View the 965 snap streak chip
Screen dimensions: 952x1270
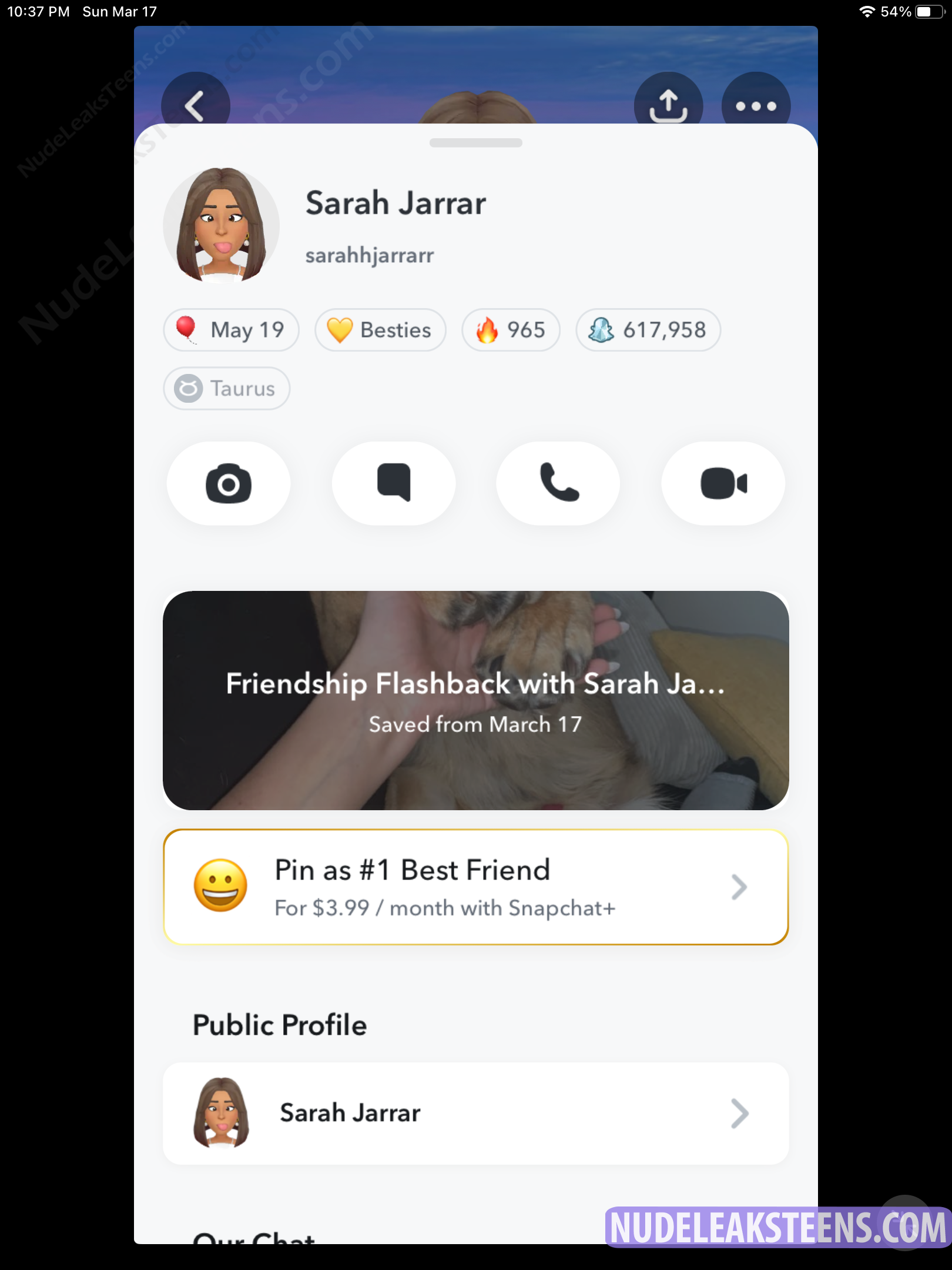[511, 330]
